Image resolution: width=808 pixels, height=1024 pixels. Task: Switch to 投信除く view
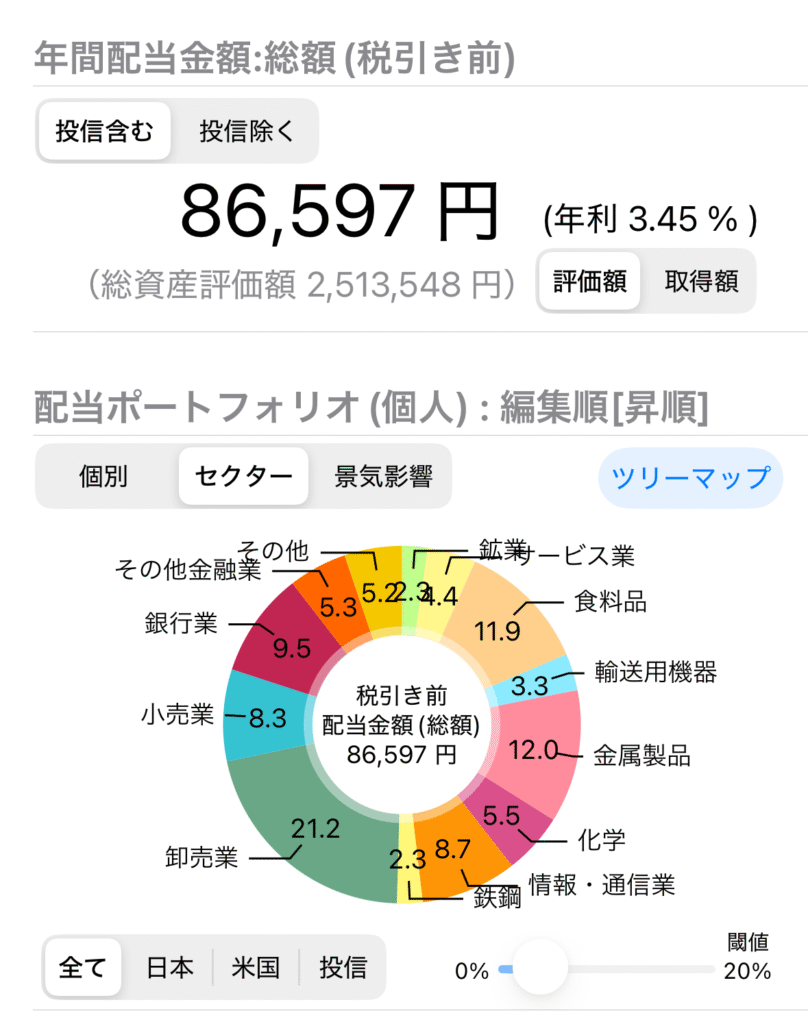pyautogui.click(x=246, y=131)
